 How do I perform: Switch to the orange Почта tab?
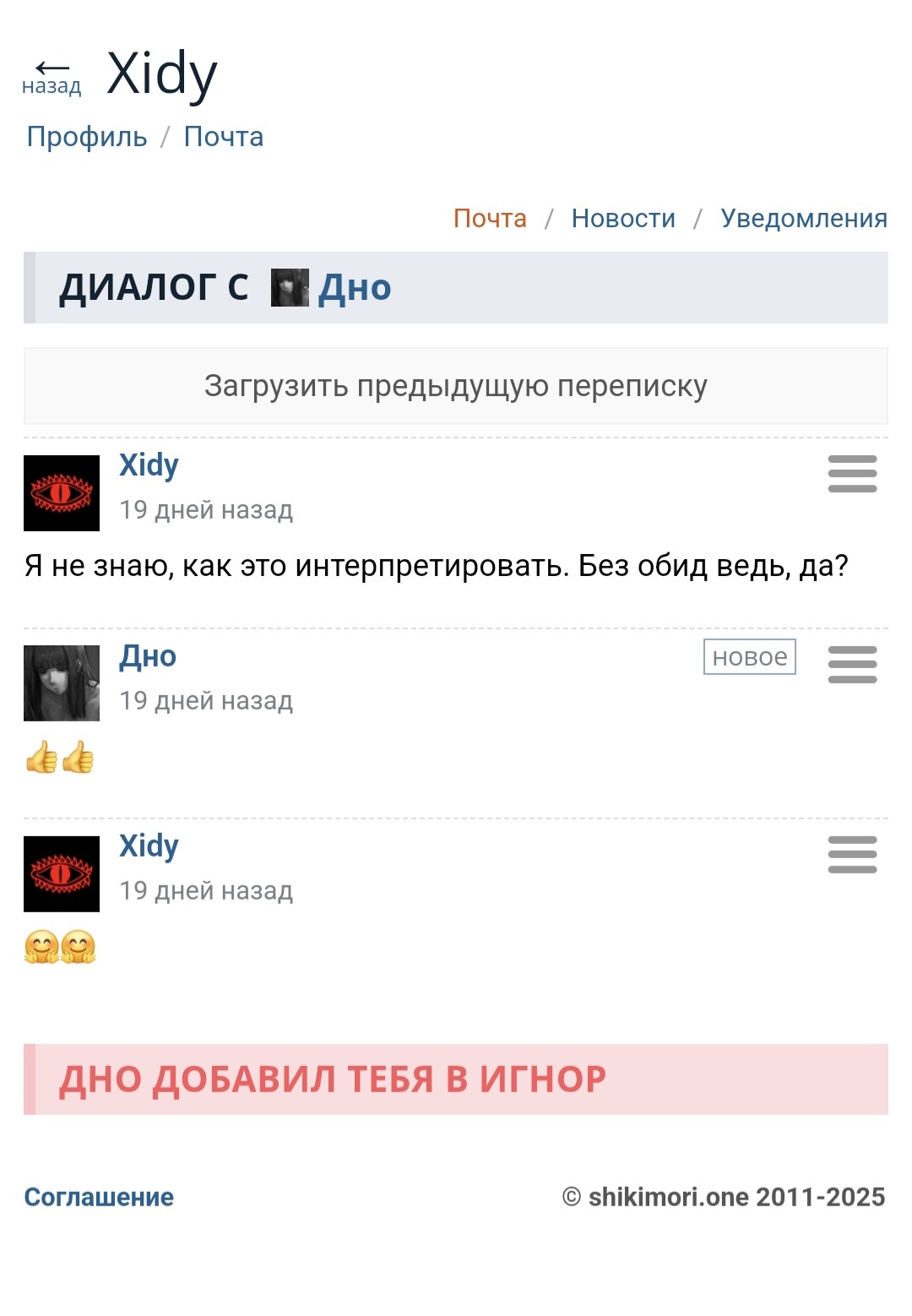tap(490, 219)
